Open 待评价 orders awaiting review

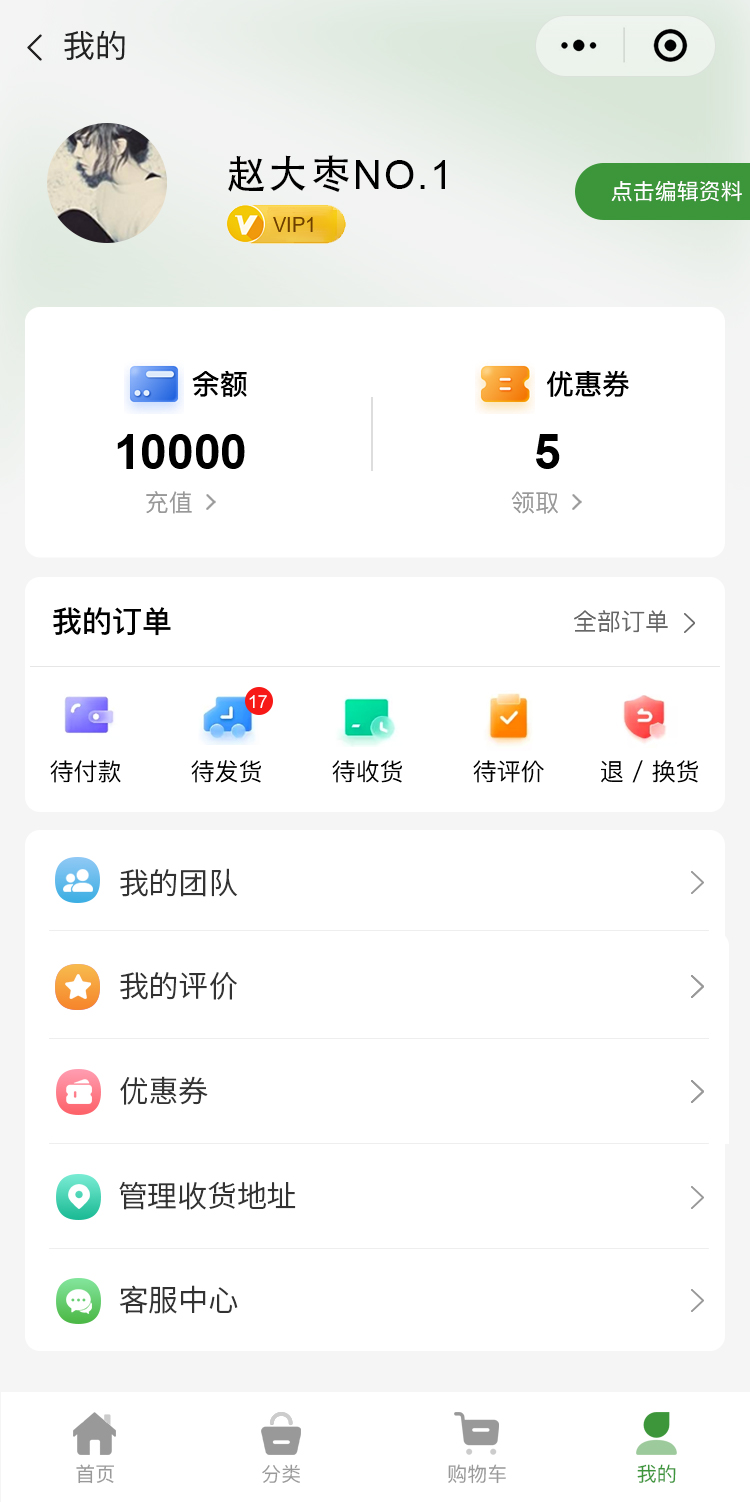tap(508, 739)
